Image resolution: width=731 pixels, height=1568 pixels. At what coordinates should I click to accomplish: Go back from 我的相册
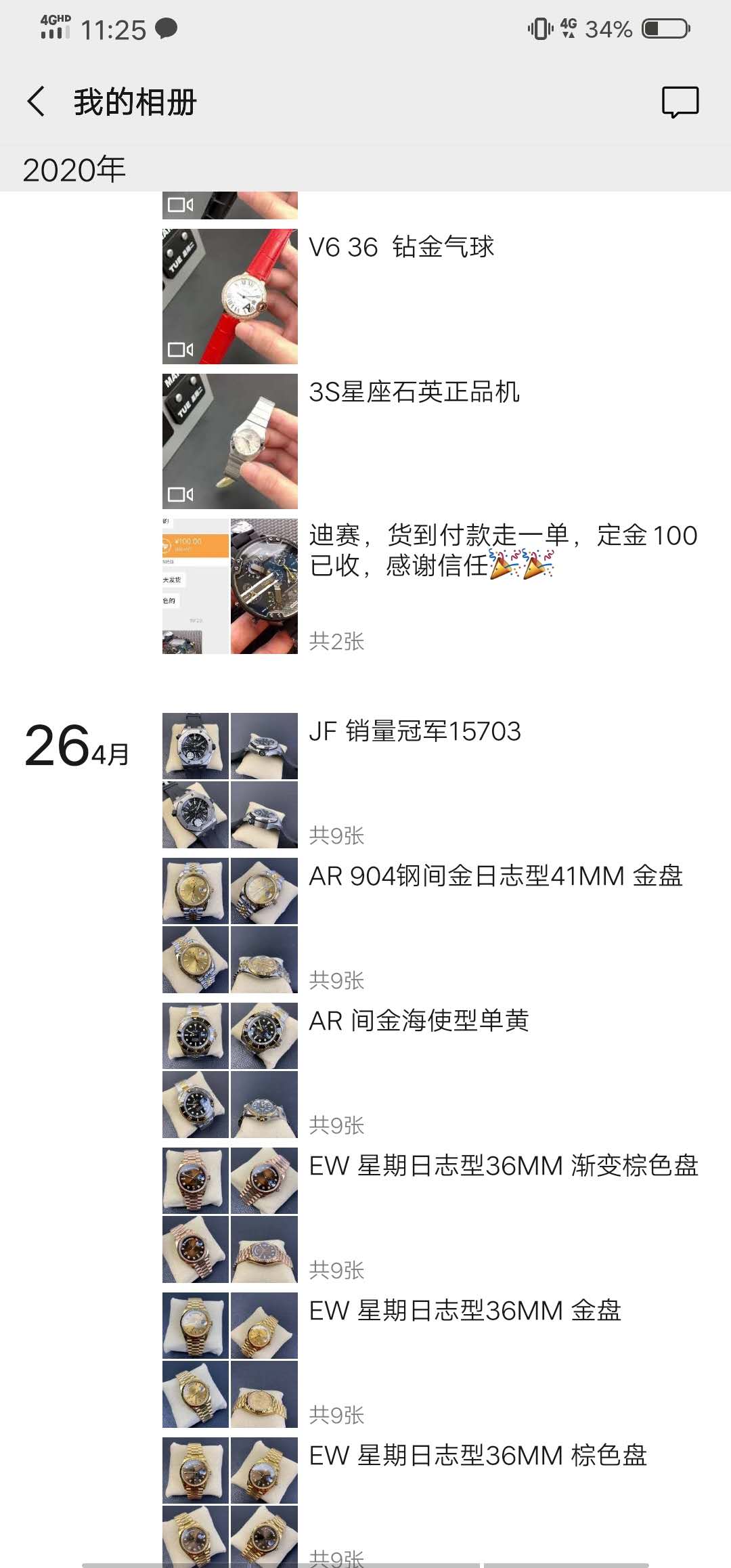37,102
